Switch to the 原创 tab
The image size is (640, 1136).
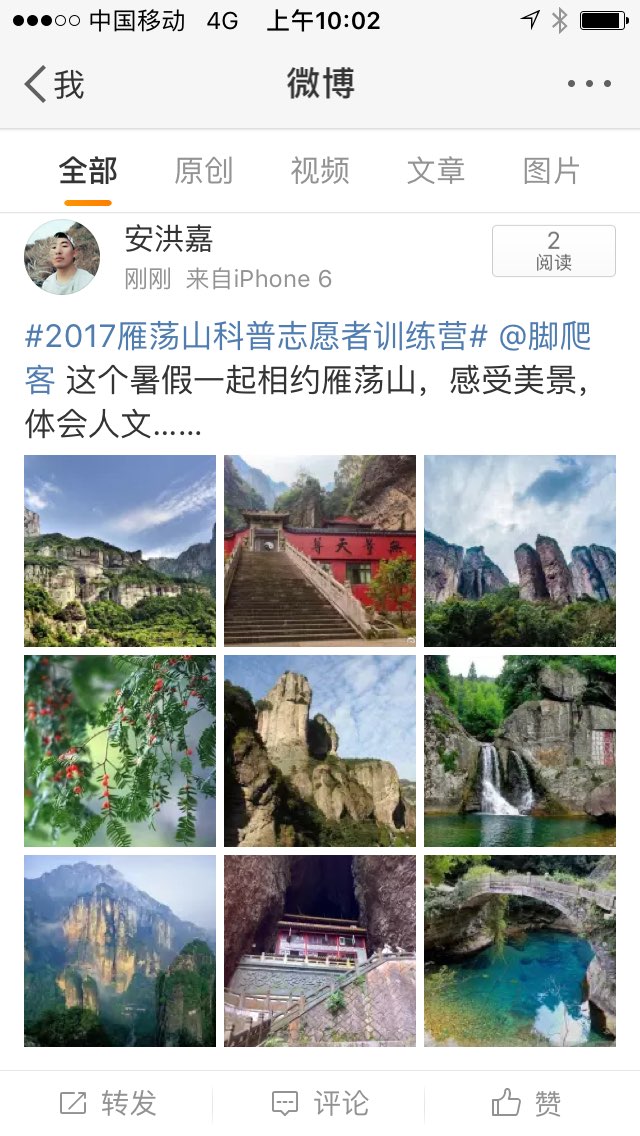pyautogui.click(x=203, y=171)
